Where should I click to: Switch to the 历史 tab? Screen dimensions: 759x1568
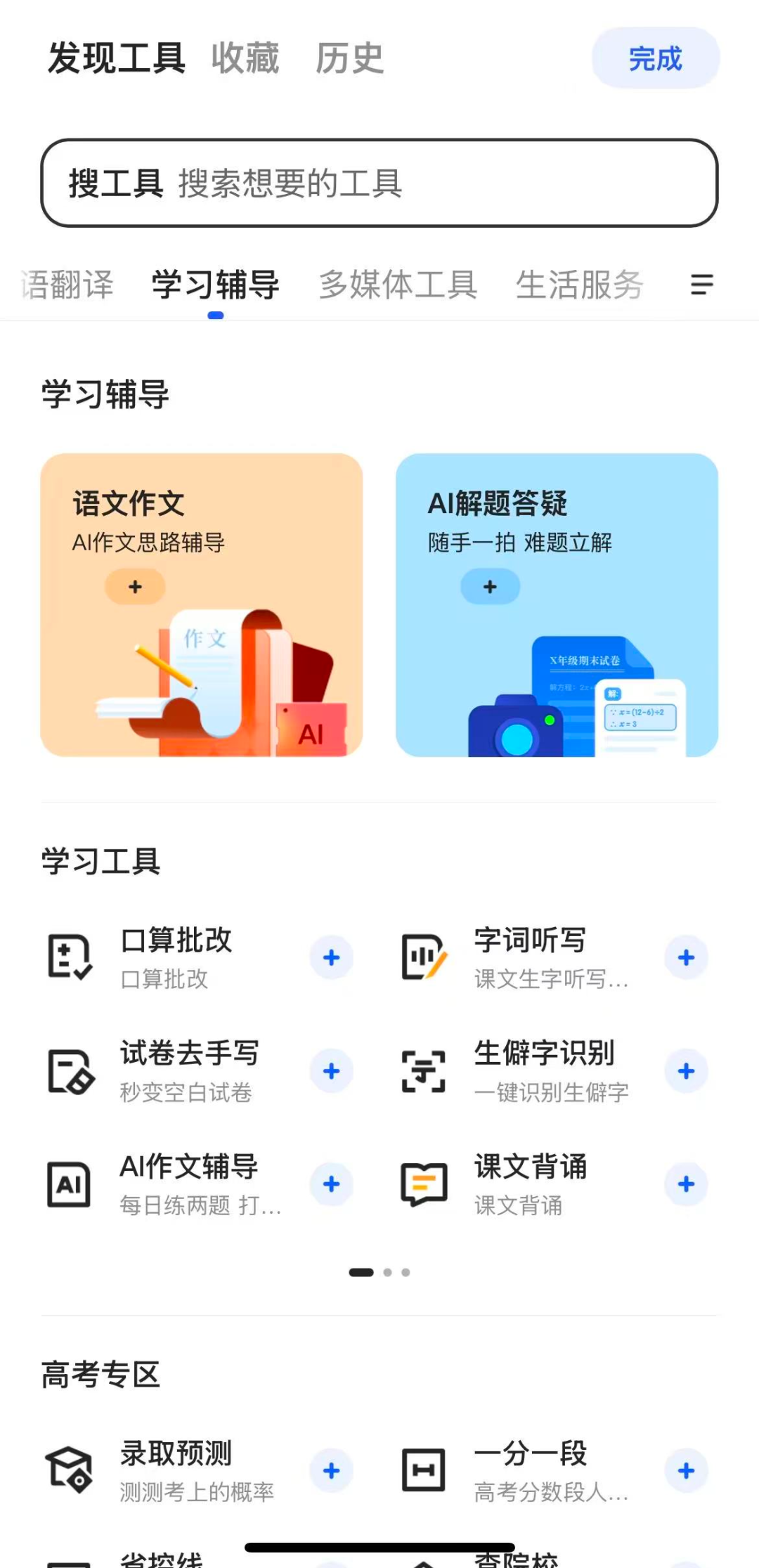click(x=349, y=58)
